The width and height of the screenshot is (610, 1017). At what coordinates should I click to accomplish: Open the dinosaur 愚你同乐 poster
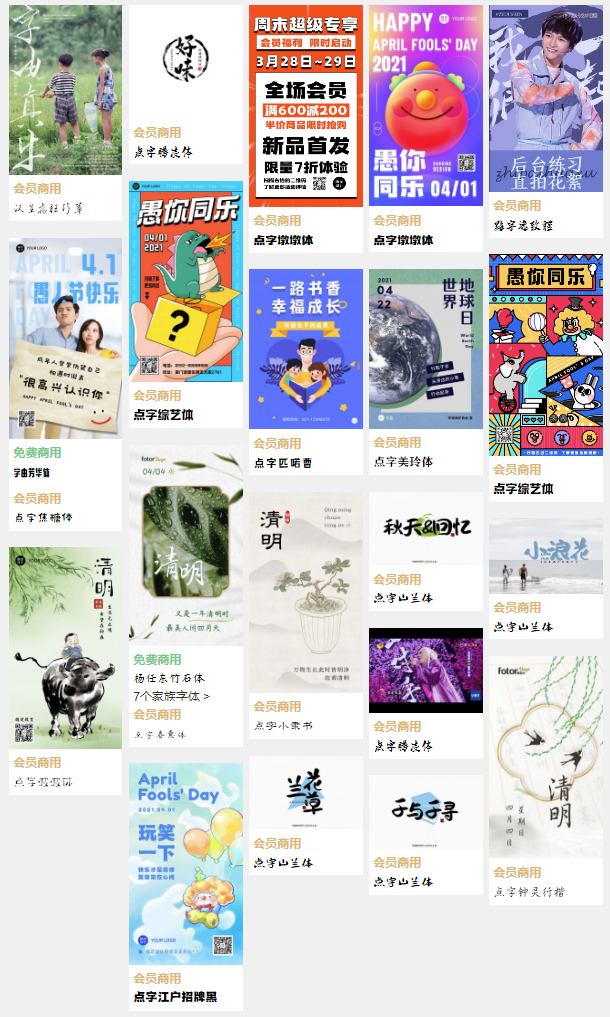[186, 281]
